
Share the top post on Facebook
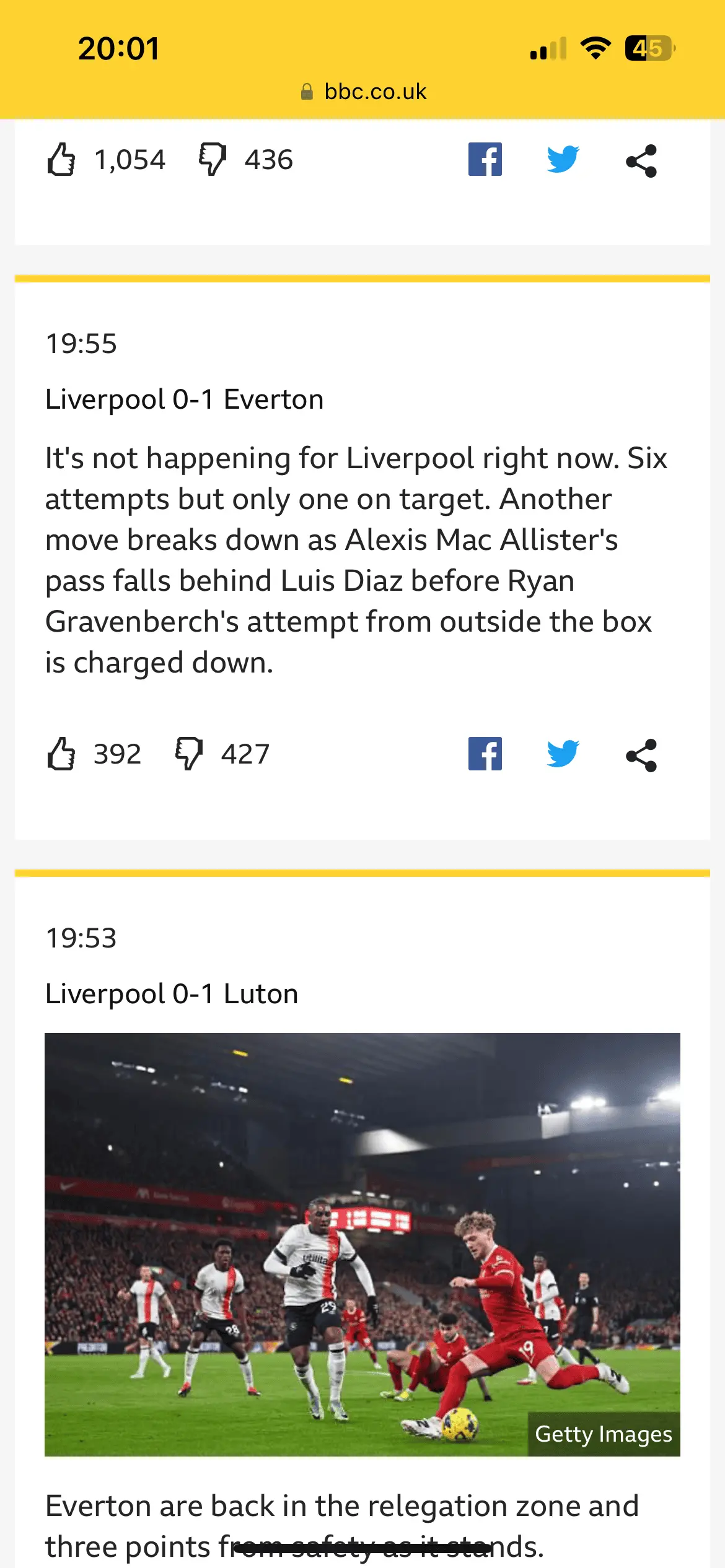(485, 160)
